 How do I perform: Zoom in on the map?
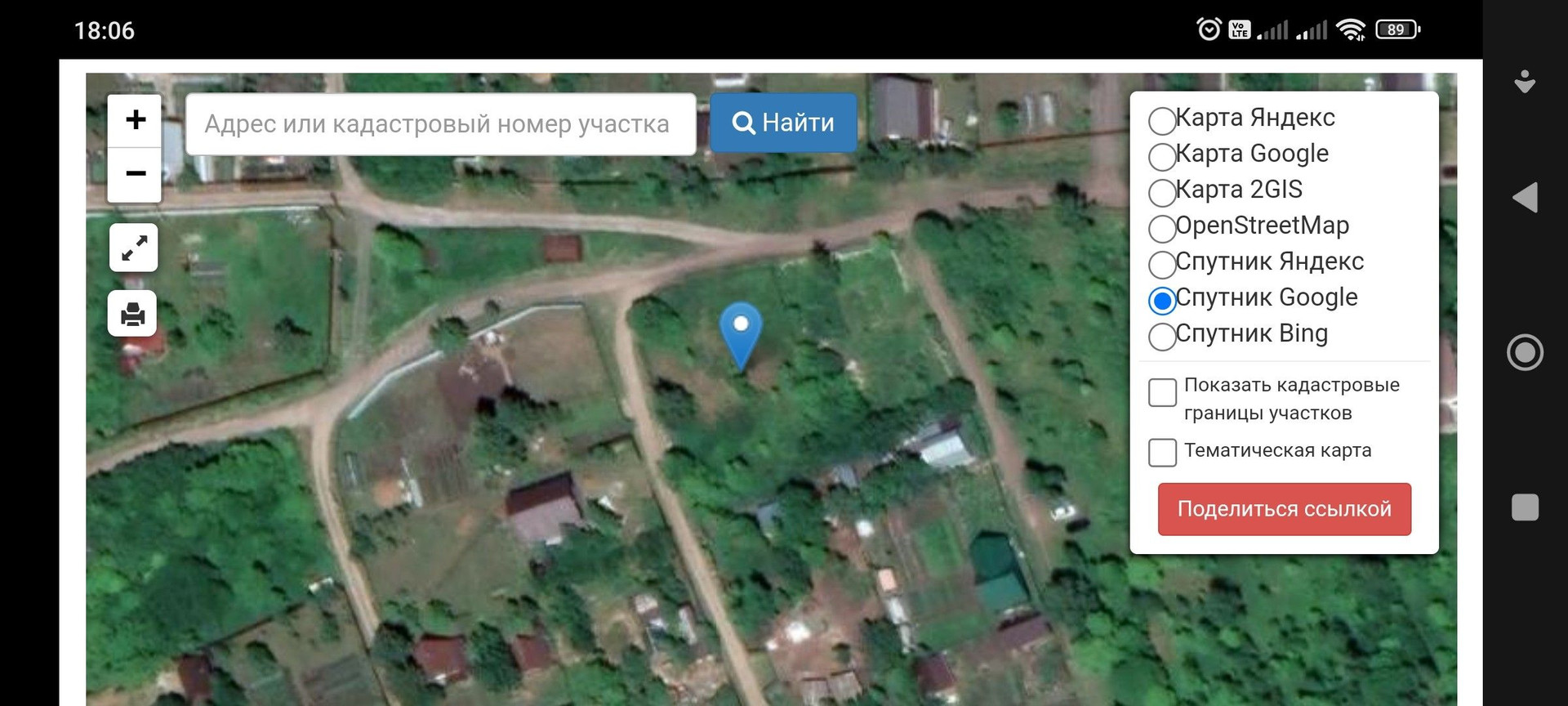(x=136, y=120)
